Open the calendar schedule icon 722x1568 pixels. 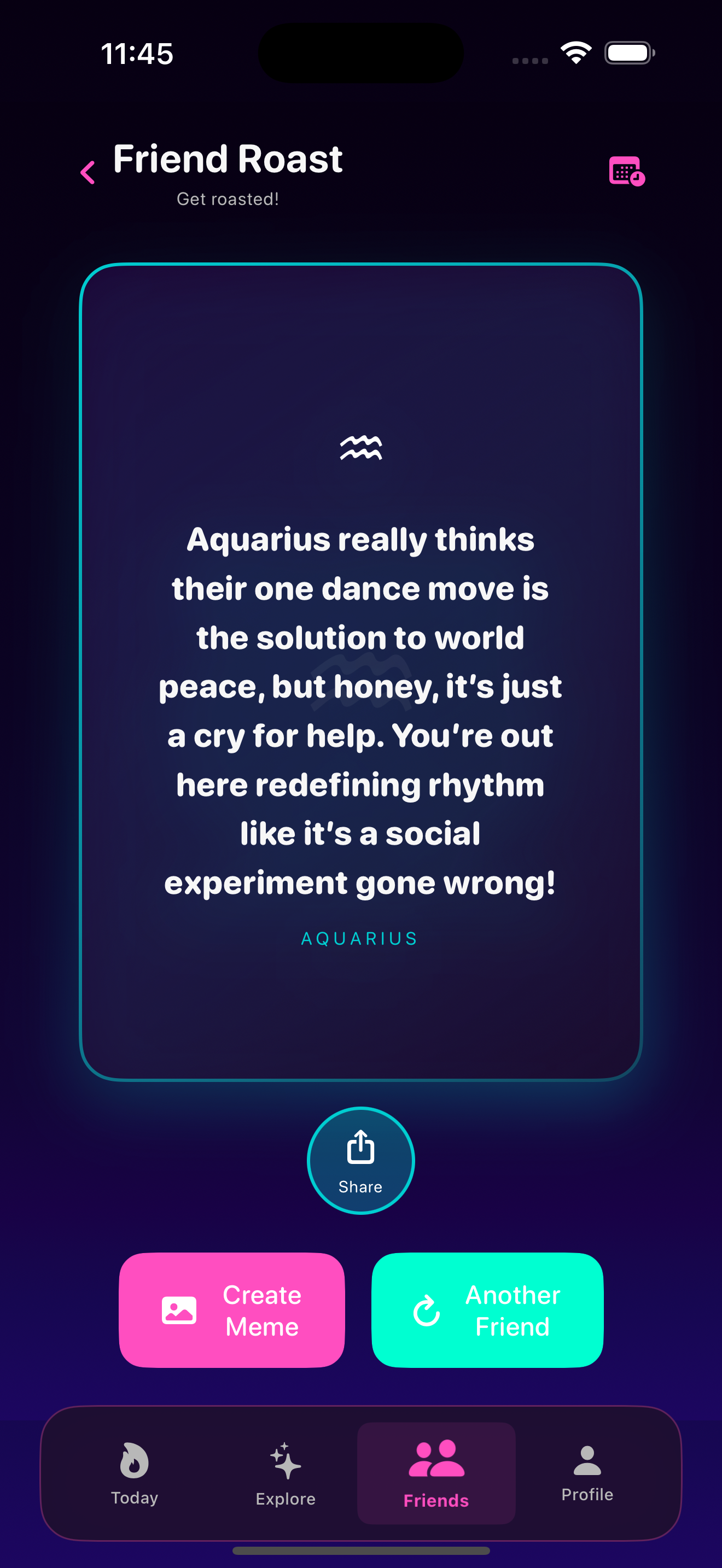626,171
